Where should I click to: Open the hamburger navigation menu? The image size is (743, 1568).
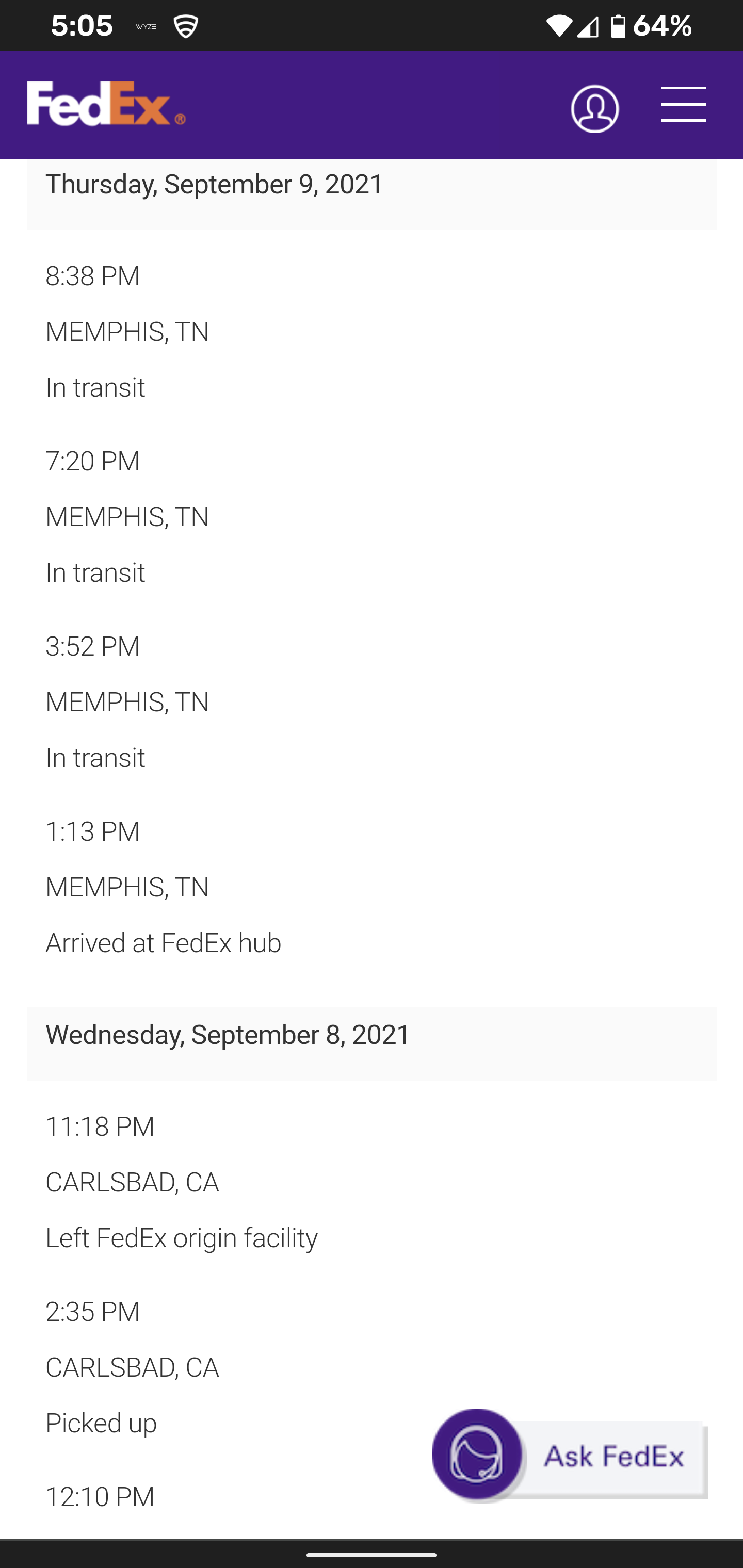(683, 104)
